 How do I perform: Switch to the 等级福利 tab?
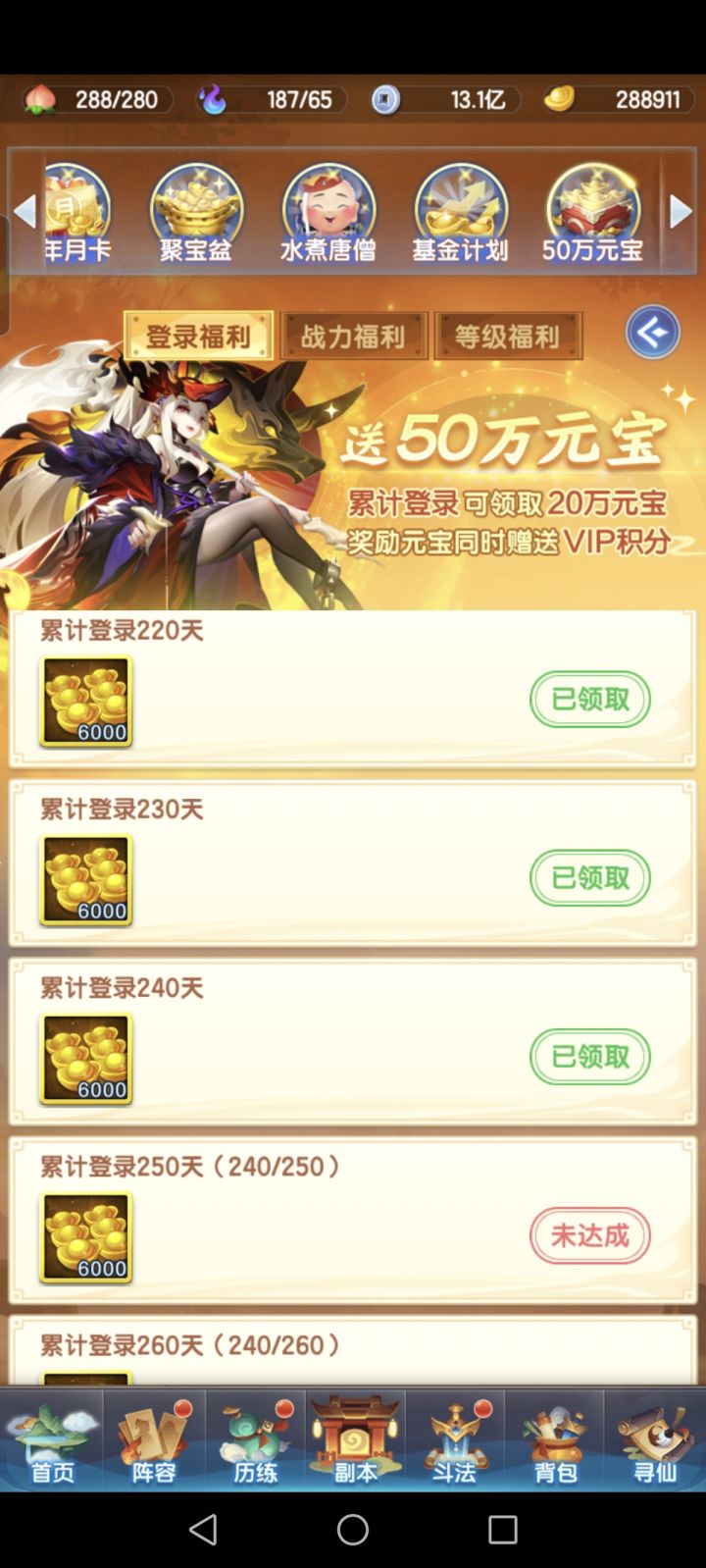[x=509, y=336]
